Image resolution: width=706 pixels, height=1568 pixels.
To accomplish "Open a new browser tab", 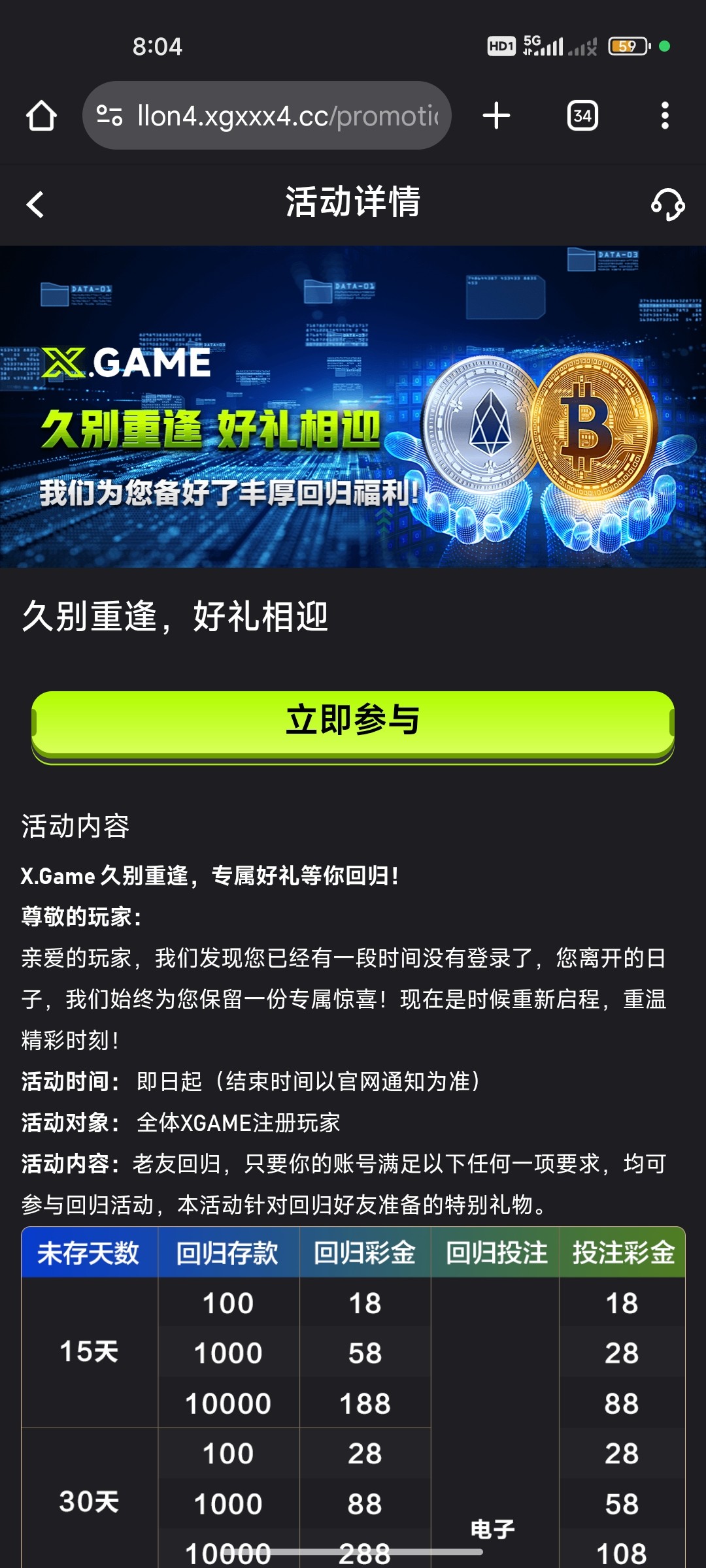I will point(496,116).
